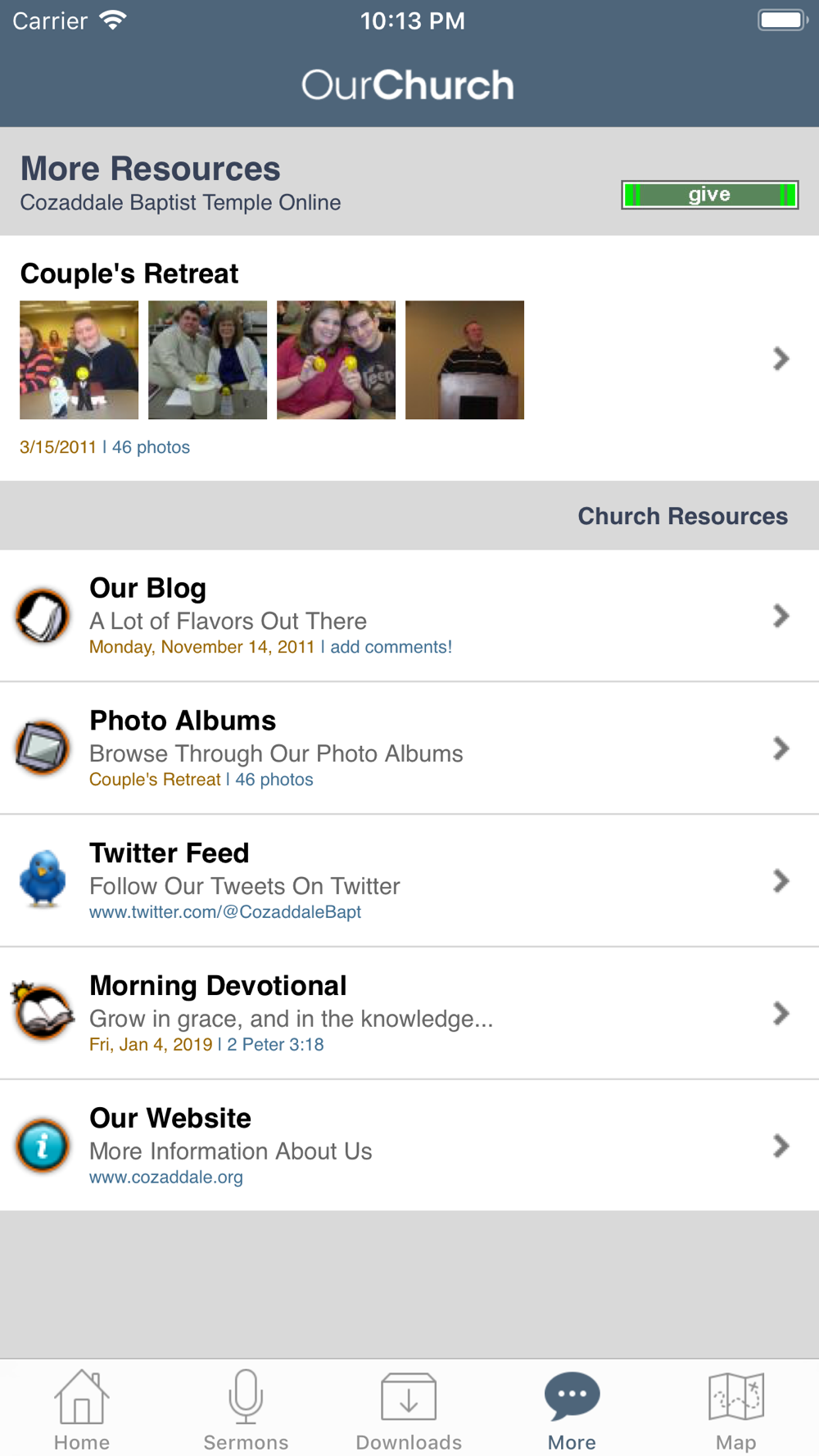
Task: Go to the Home tab
Action: [x=82, y=1410]
